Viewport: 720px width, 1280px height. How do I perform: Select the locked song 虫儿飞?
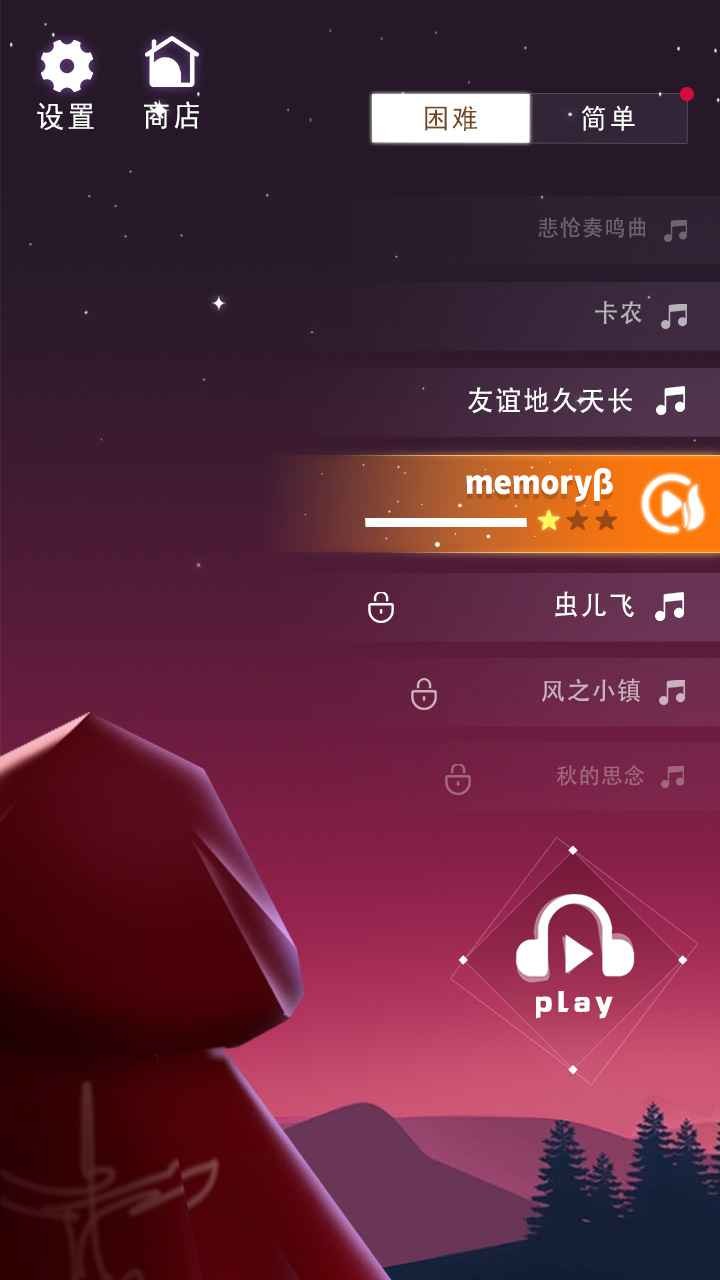[x=594, y=606]
